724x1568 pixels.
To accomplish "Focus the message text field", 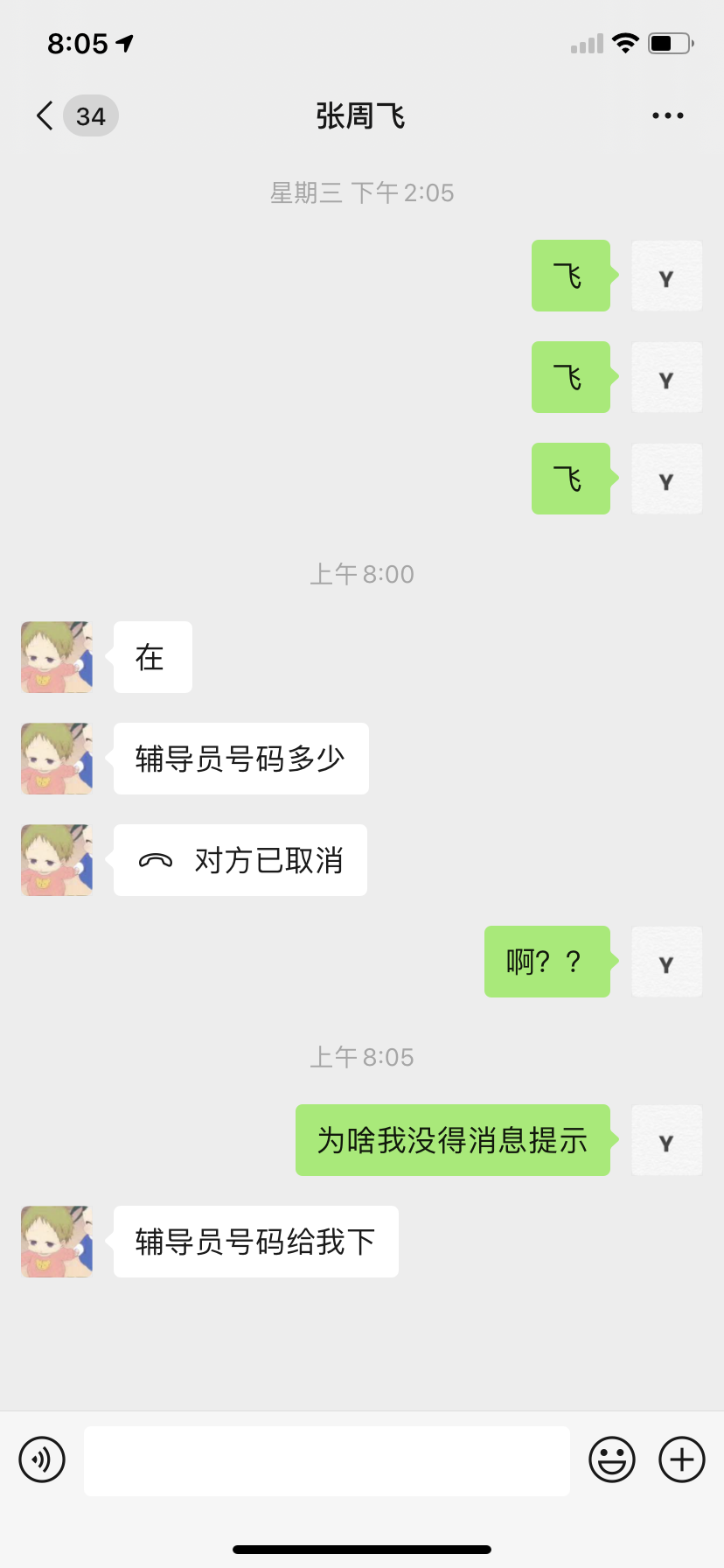I will click(x=326, y=1460).
